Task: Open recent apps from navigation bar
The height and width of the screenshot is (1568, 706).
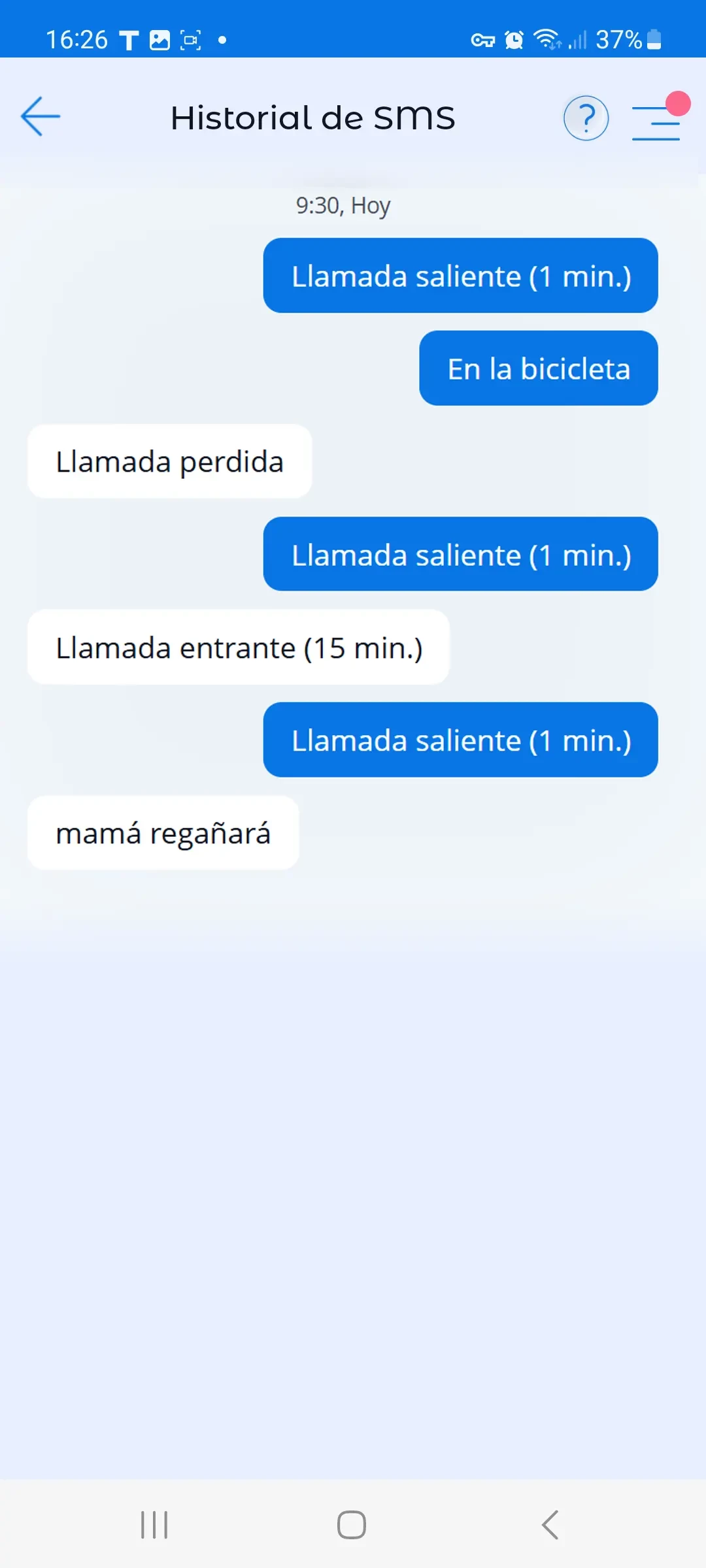Action: [x=154, y=1525]
